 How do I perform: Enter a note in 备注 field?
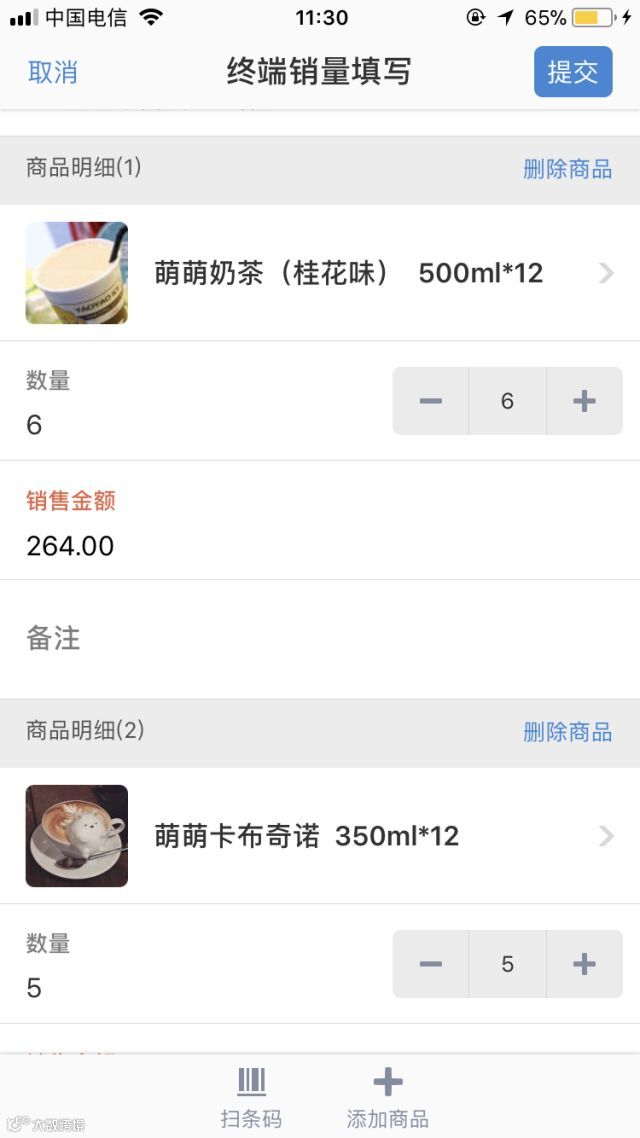point(320,638)
